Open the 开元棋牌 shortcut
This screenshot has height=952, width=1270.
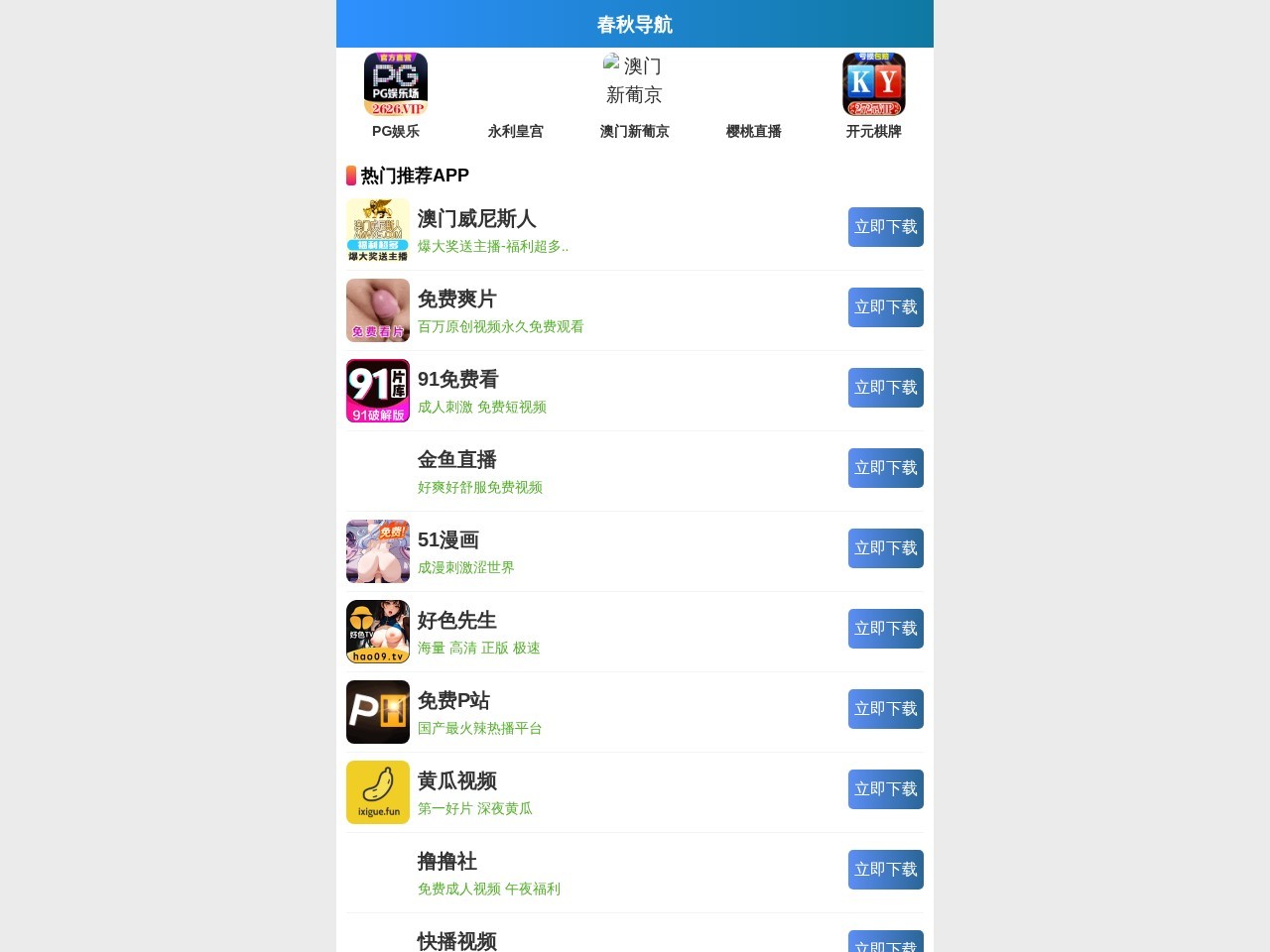tap(873, 96)
